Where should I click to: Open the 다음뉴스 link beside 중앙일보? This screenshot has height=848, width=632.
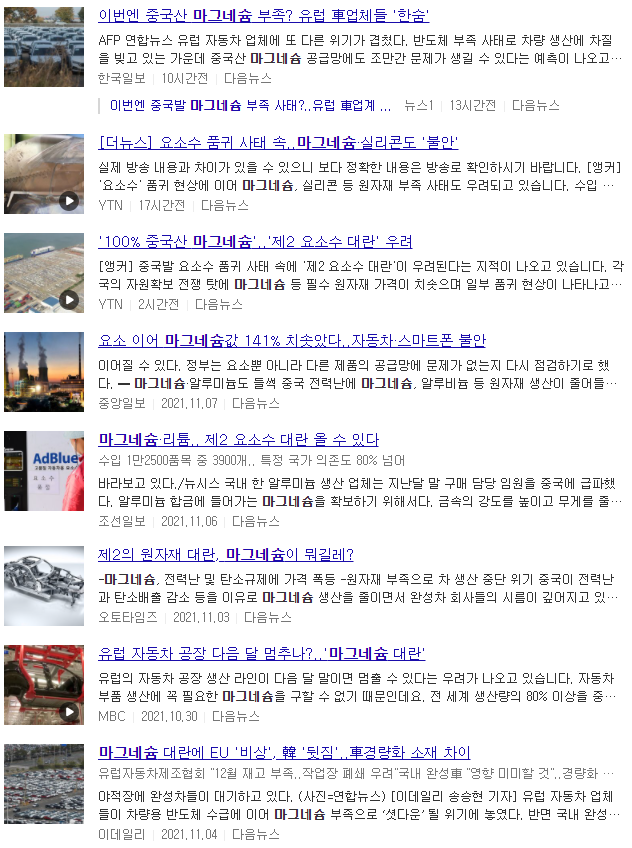(256, 403)
